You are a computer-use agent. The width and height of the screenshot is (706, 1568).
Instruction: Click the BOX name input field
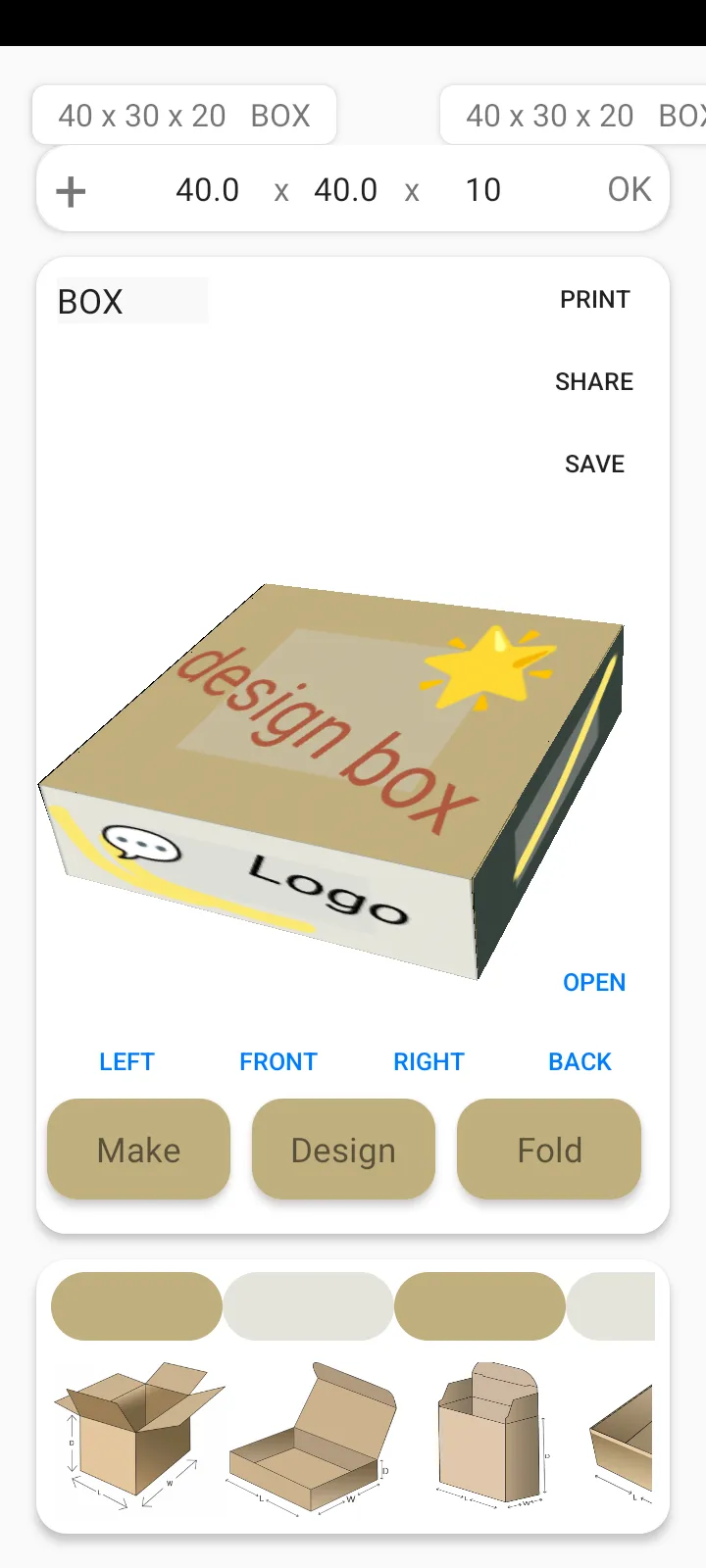132,301
